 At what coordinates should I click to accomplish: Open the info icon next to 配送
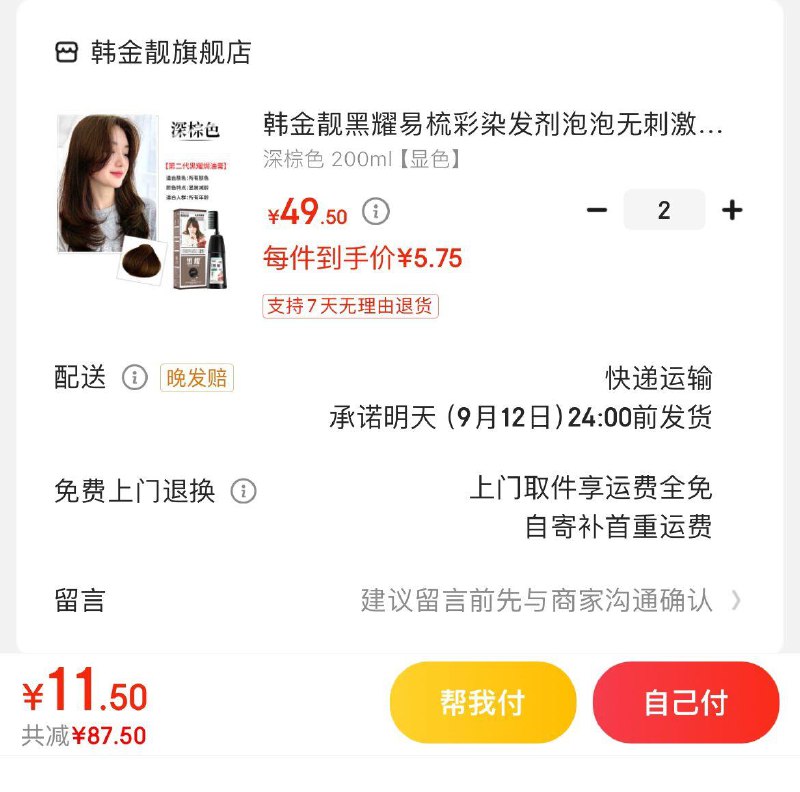coord(134,377)
